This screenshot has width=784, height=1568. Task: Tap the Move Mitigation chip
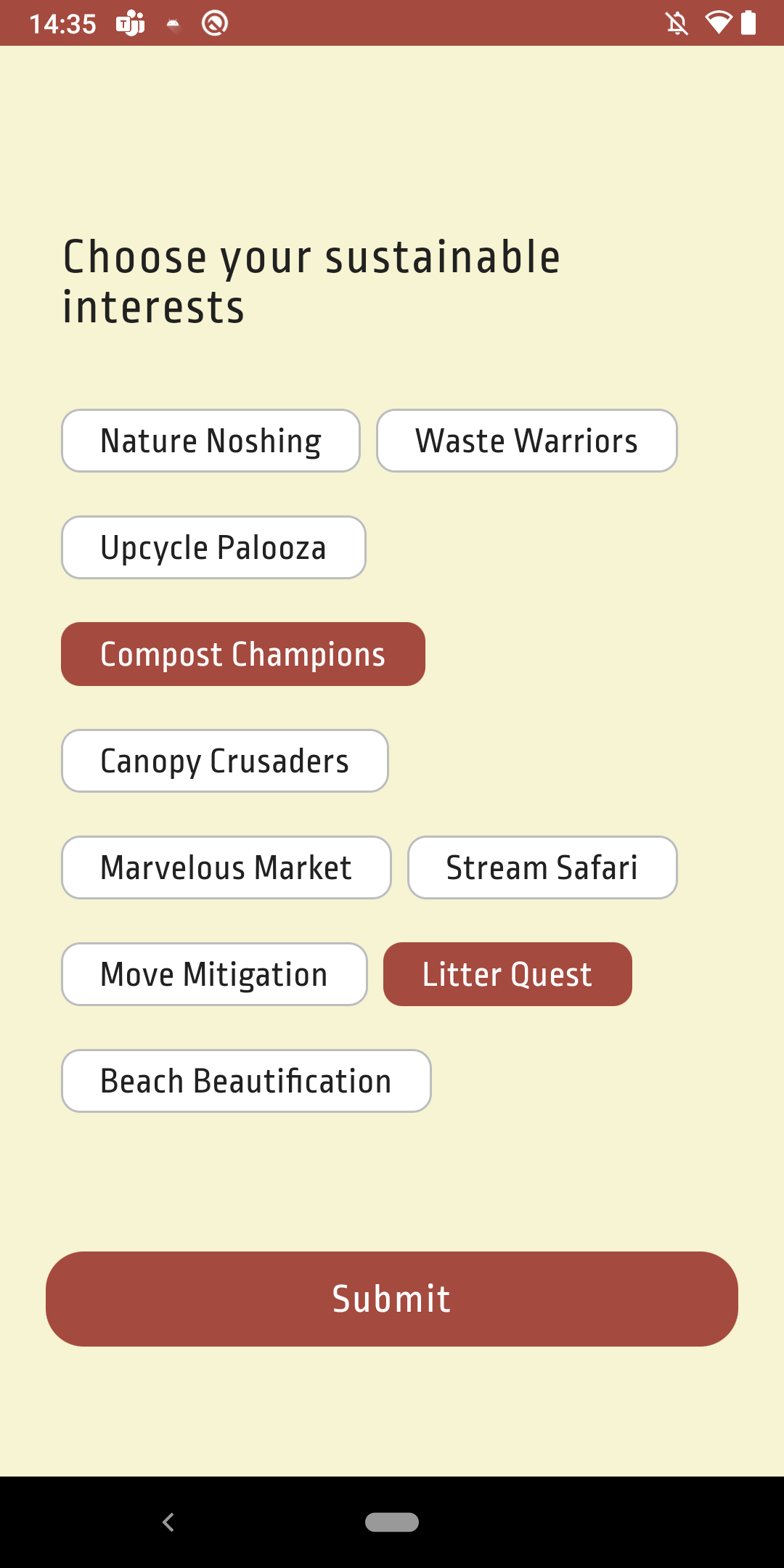(214, 974)
